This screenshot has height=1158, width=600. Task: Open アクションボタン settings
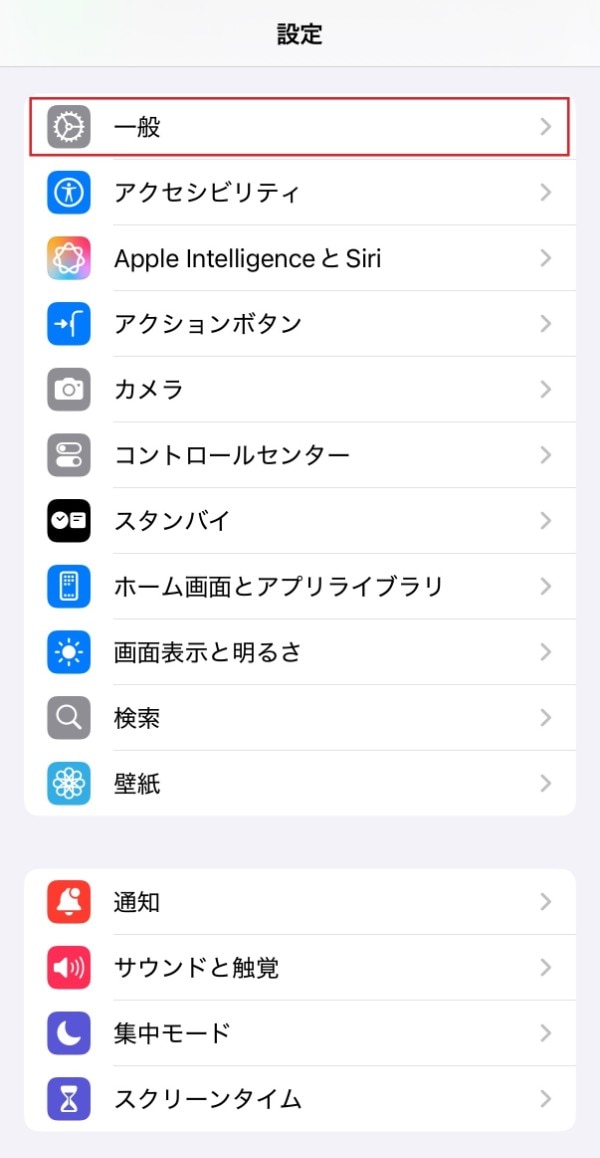(300, 324)
